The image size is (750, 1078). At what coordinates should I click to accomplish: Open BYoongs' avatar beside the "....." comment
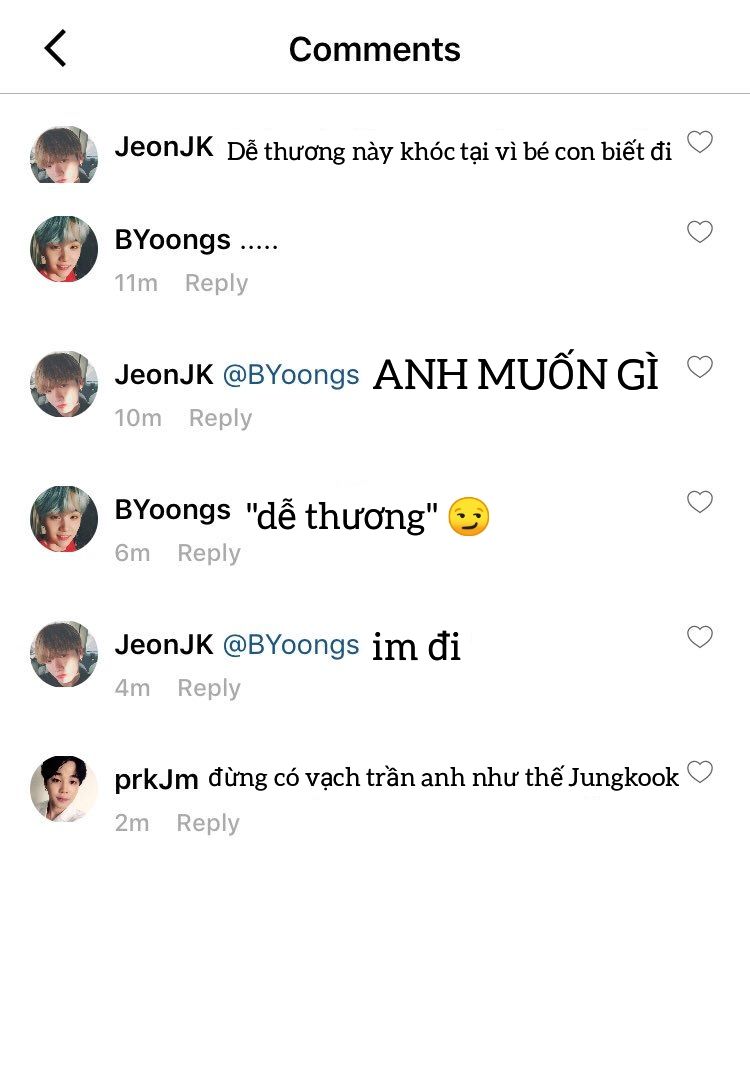[x=64, y=249]
